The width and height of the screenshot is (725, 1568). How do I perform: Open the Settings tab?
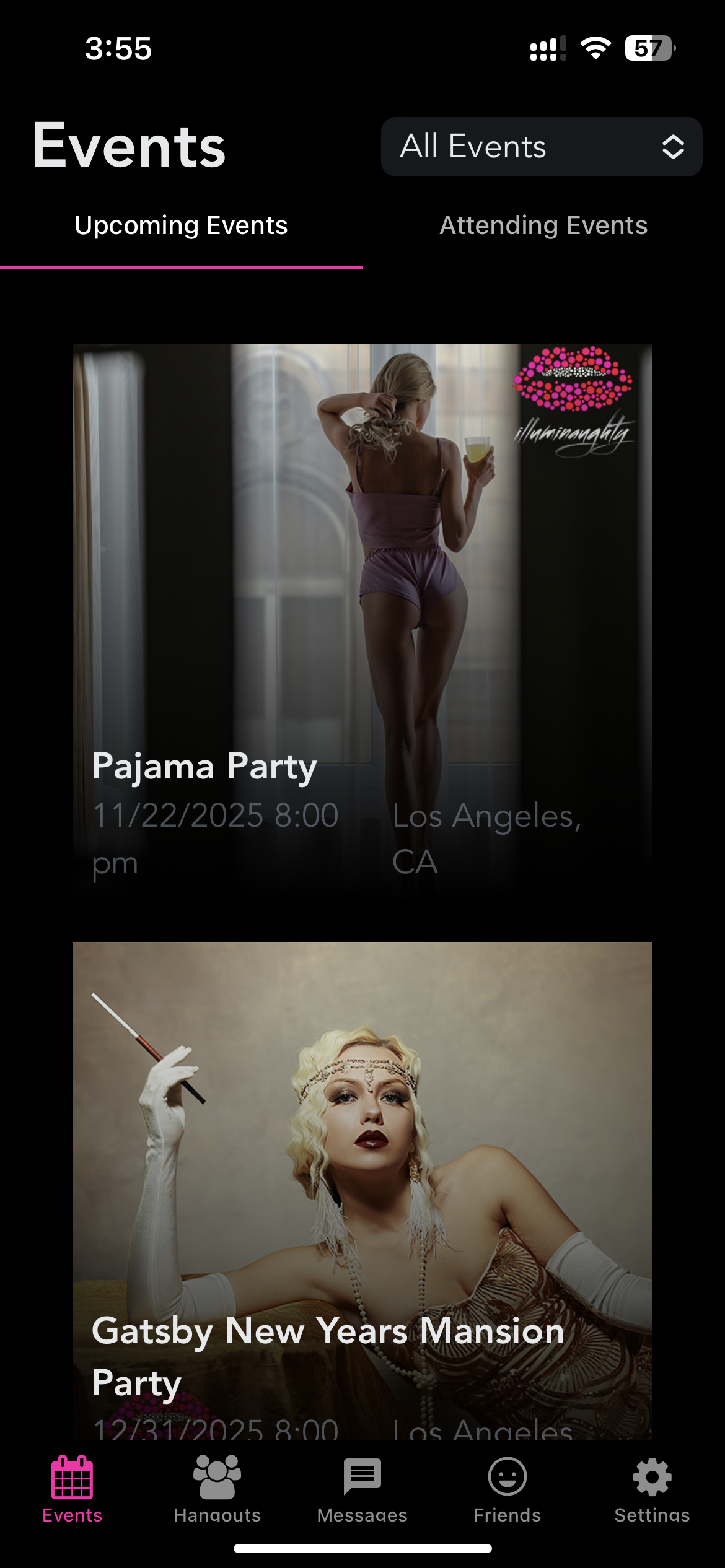[x=652, y=1489]
